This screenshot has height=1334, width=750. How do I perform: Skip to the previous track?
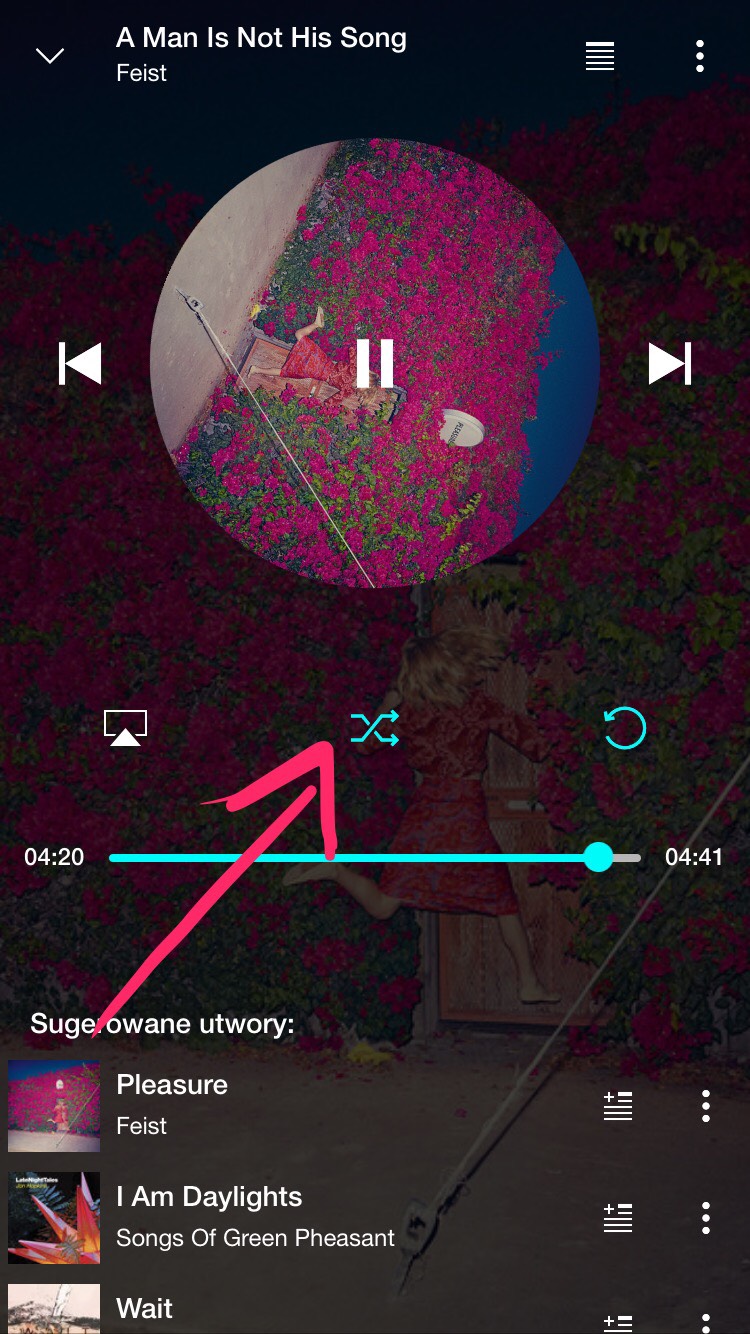click(x=80, y=363)
